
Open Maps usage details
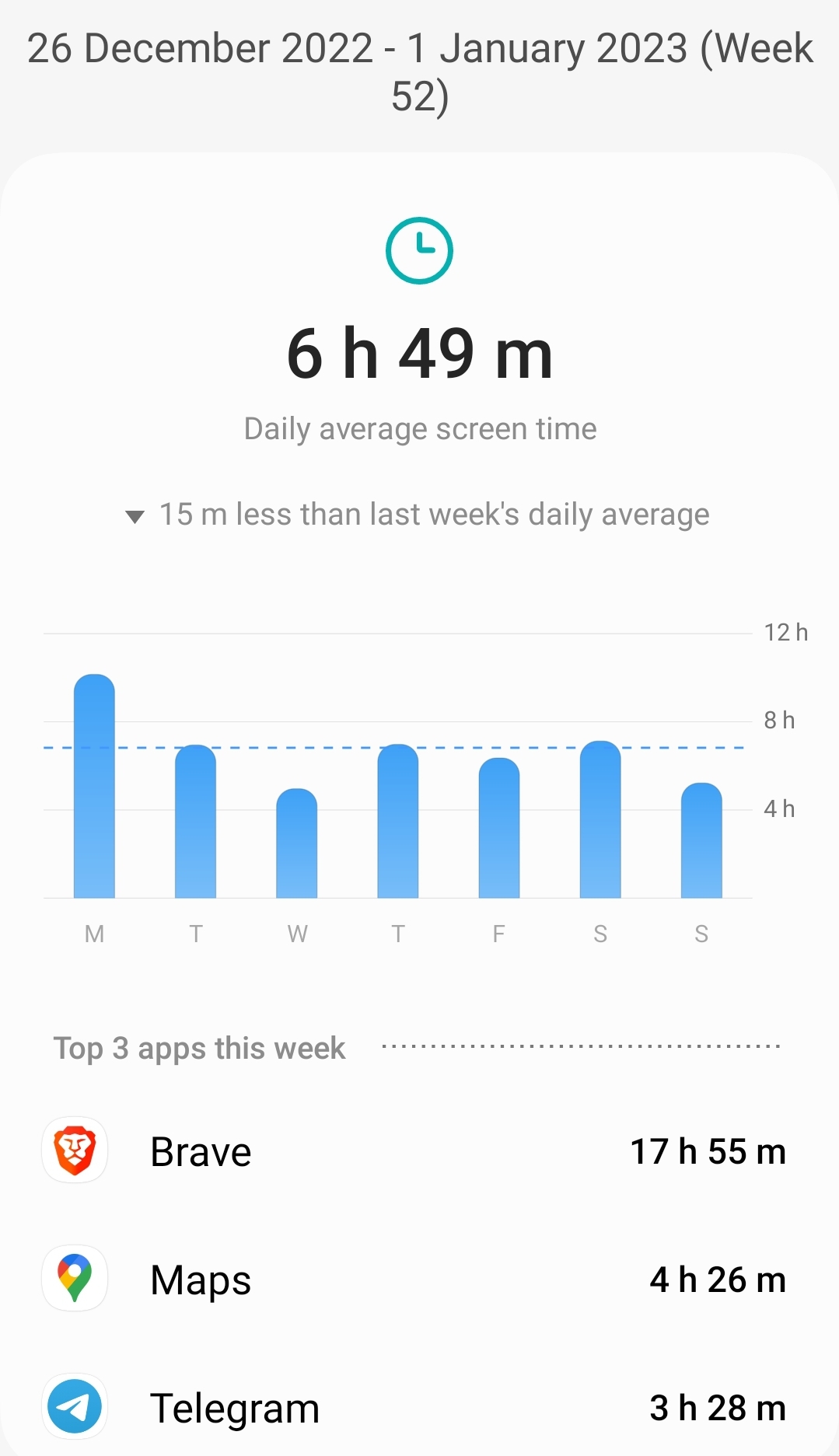point(419,1279)
